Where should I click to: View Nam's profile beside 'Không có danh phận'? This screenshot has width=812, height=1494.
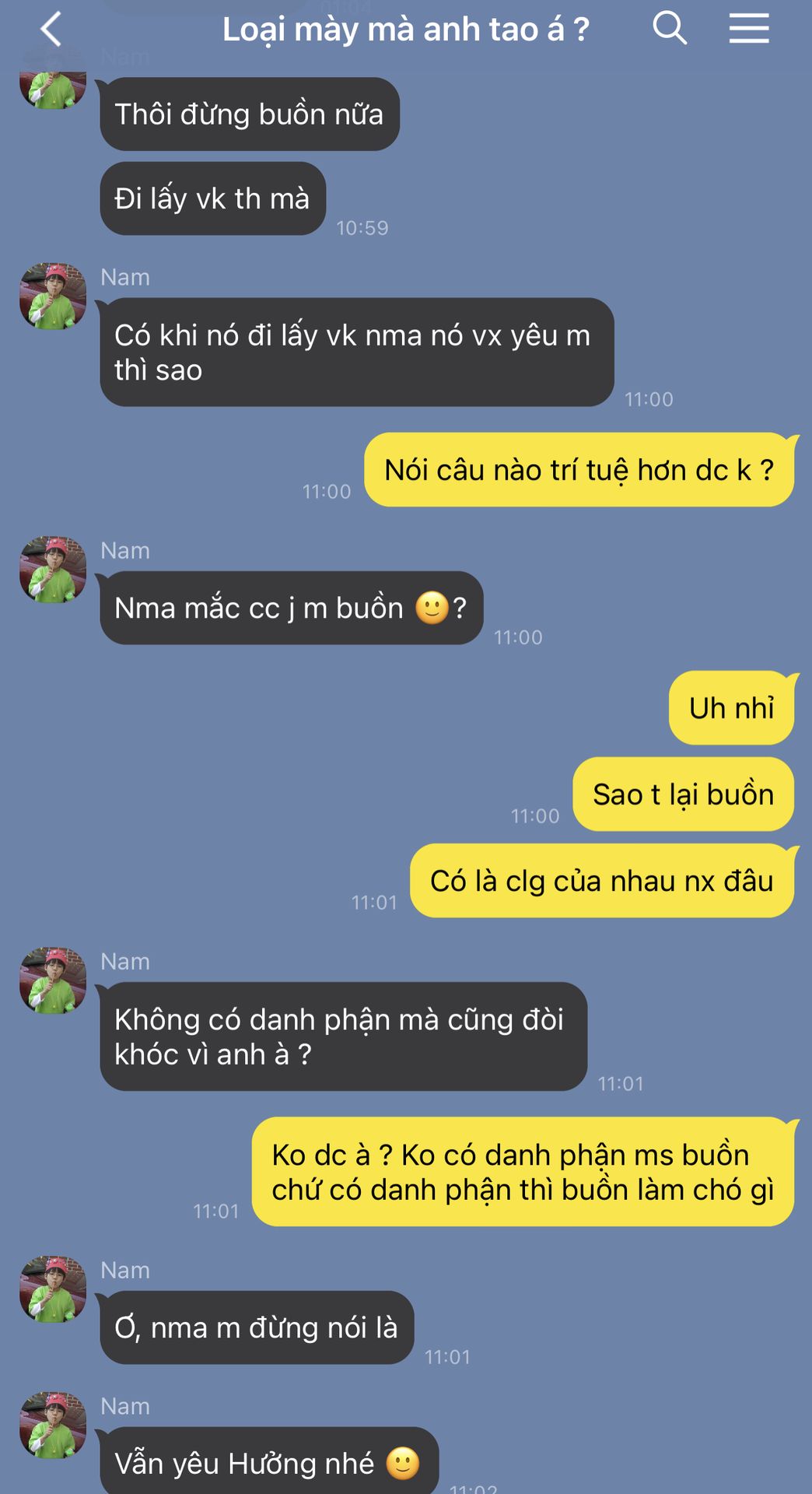[53, 980]
